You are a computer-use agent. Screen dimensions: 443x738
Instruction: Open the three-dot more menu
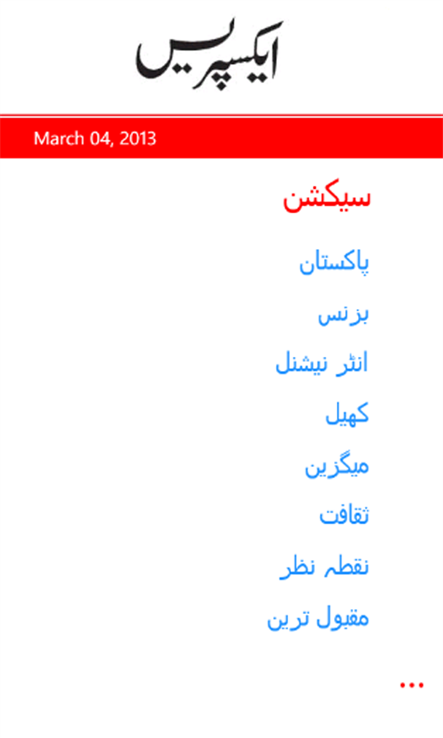pyautogui.click(x=412, y=685)
